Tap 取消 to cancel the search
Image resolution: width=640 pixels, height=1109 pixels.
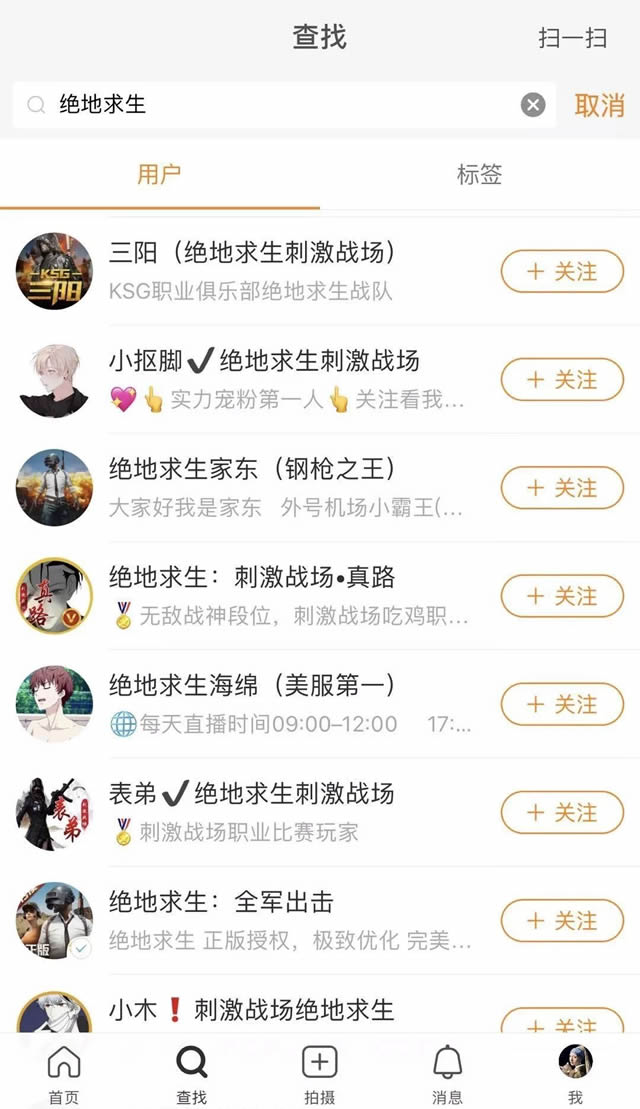[599, 105]
